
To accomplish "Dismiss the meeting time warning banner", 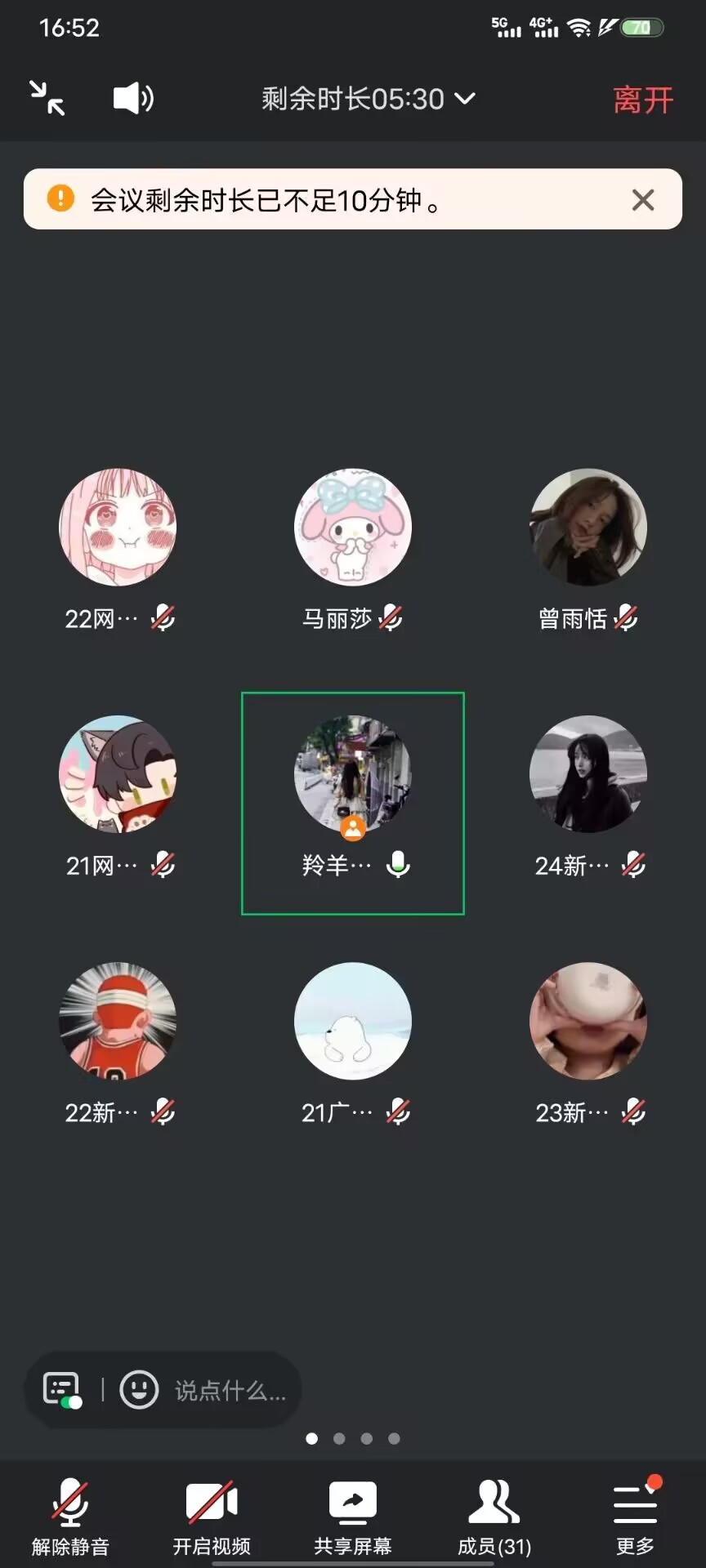I will click(x=643, y=200).
